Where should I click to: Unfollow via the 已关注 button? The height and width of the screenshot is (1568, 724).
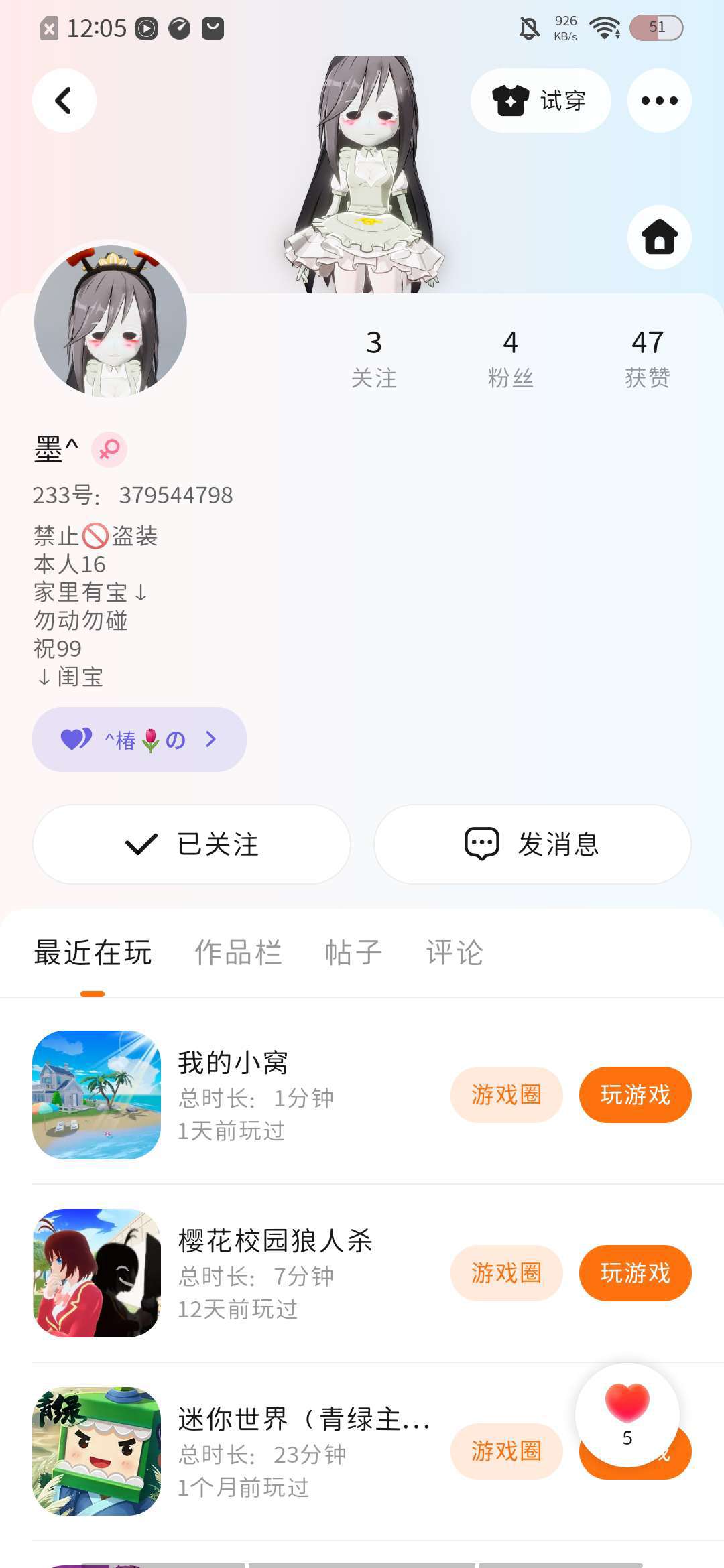coord(192,844)
